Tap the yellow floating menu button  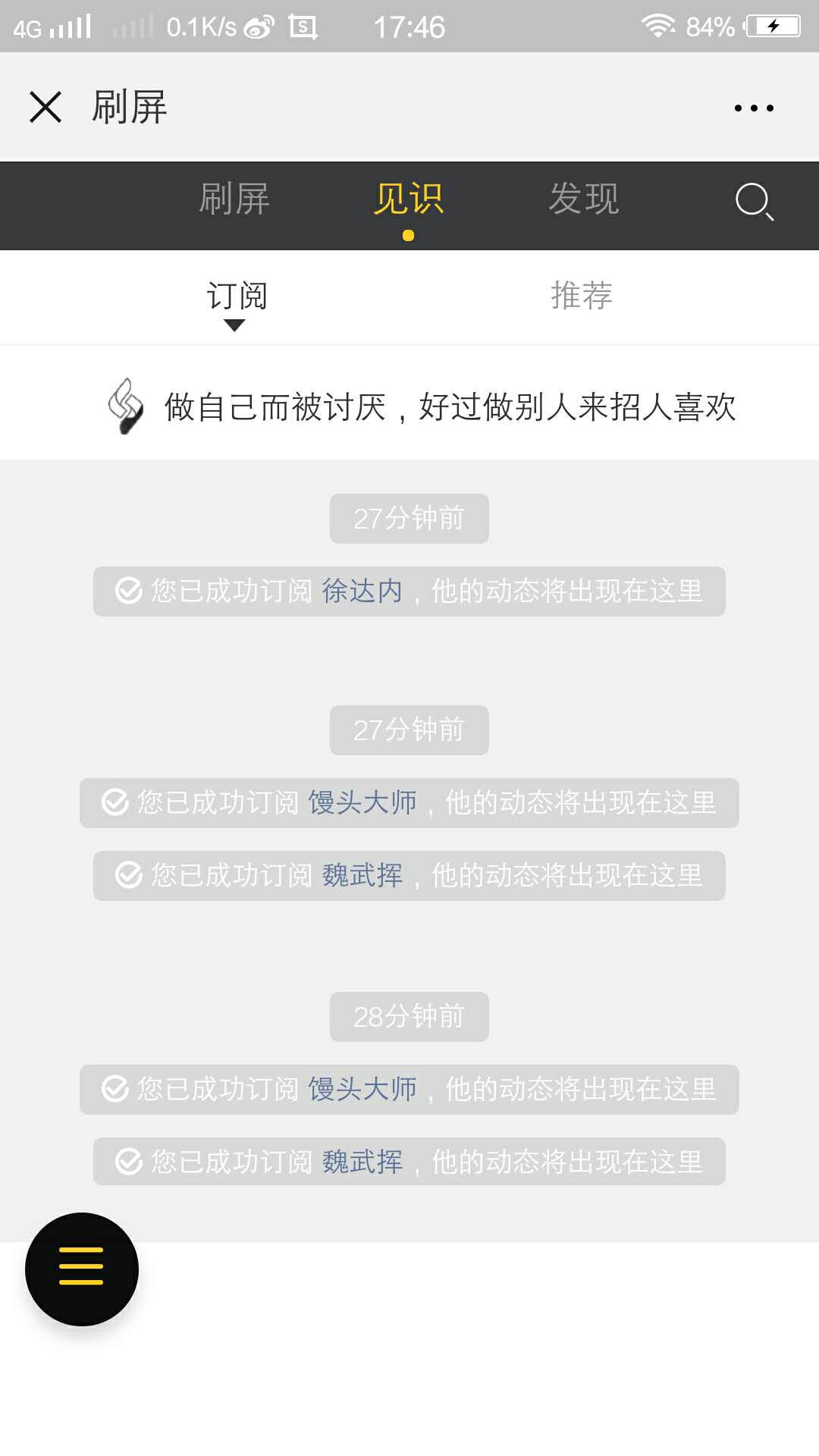tap(82, 1269)
